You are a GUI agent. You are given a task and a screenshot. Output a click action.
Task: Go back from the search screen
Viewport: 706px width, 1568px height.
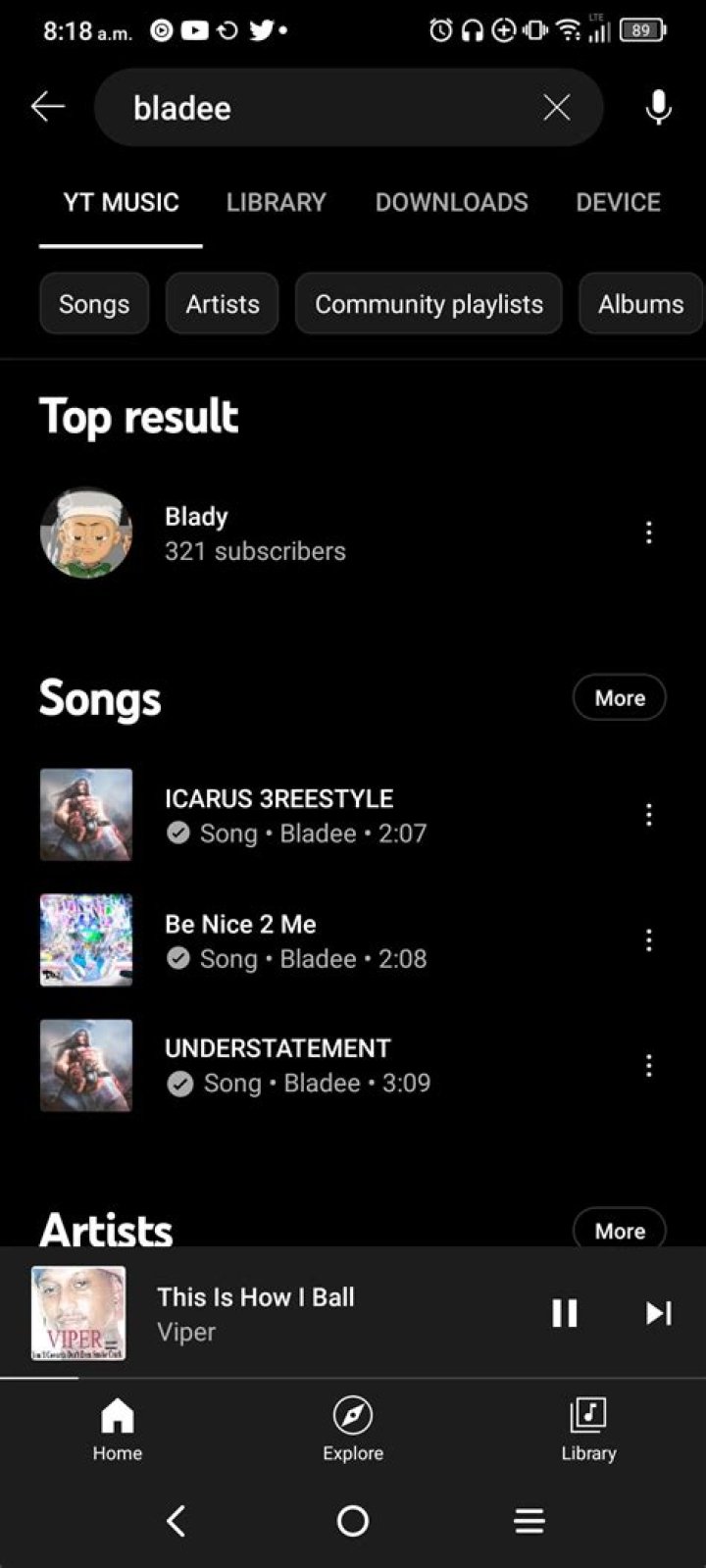tap(47, 107)
